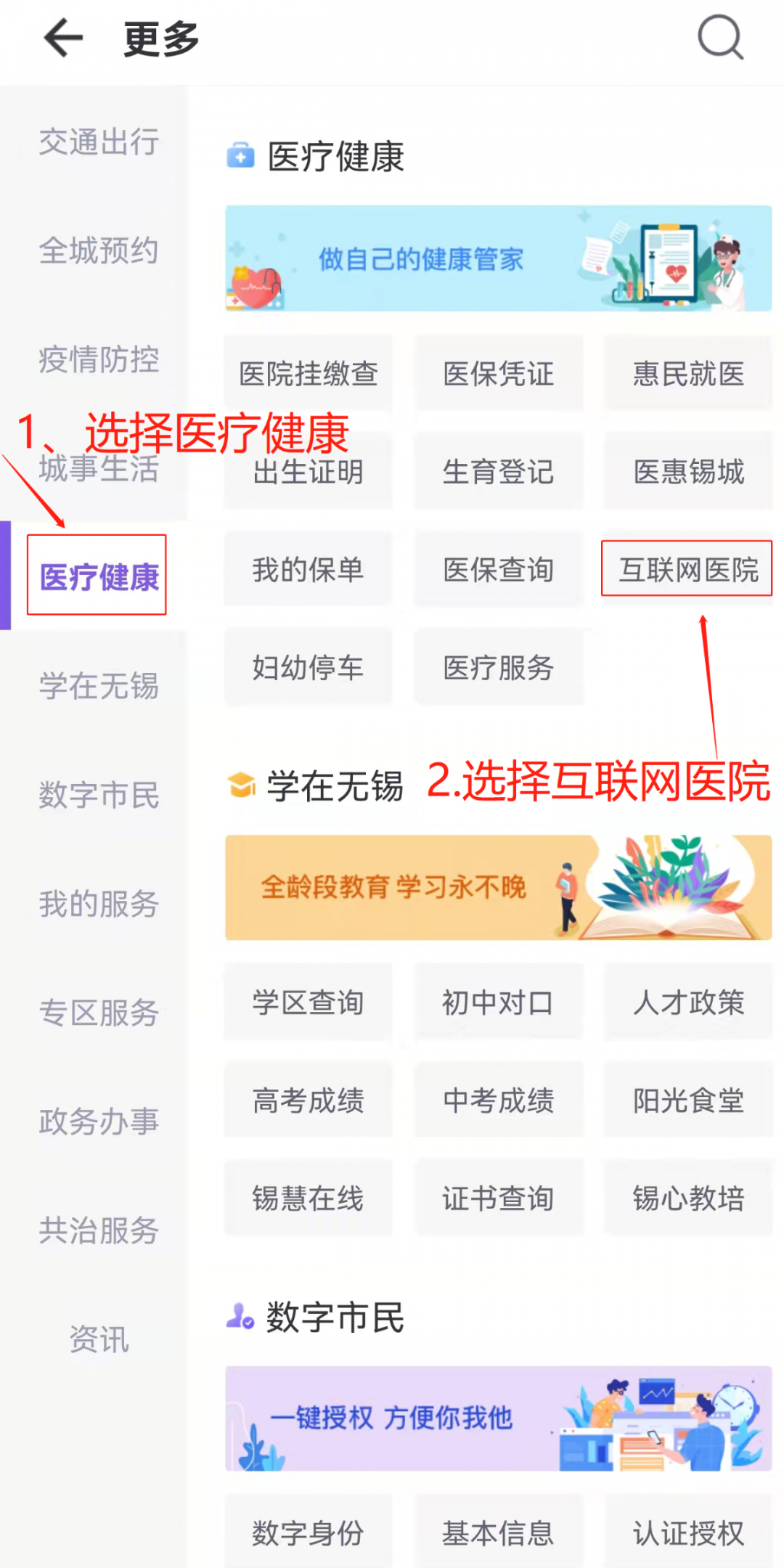Screen dimensions: 784x1568
Task: Open the search magnifier icon
Action: click(x=720, y=38)
